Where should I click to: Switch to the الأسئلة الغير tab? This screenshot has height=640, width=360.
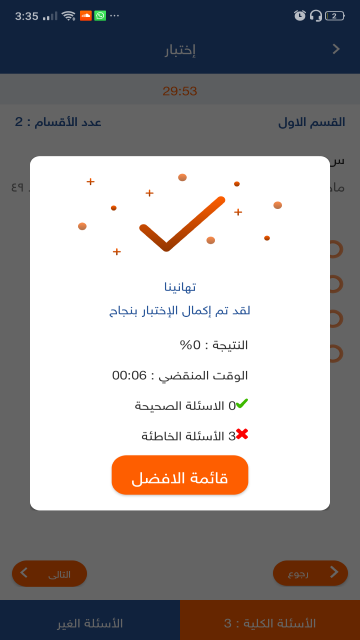coord(90,620)
